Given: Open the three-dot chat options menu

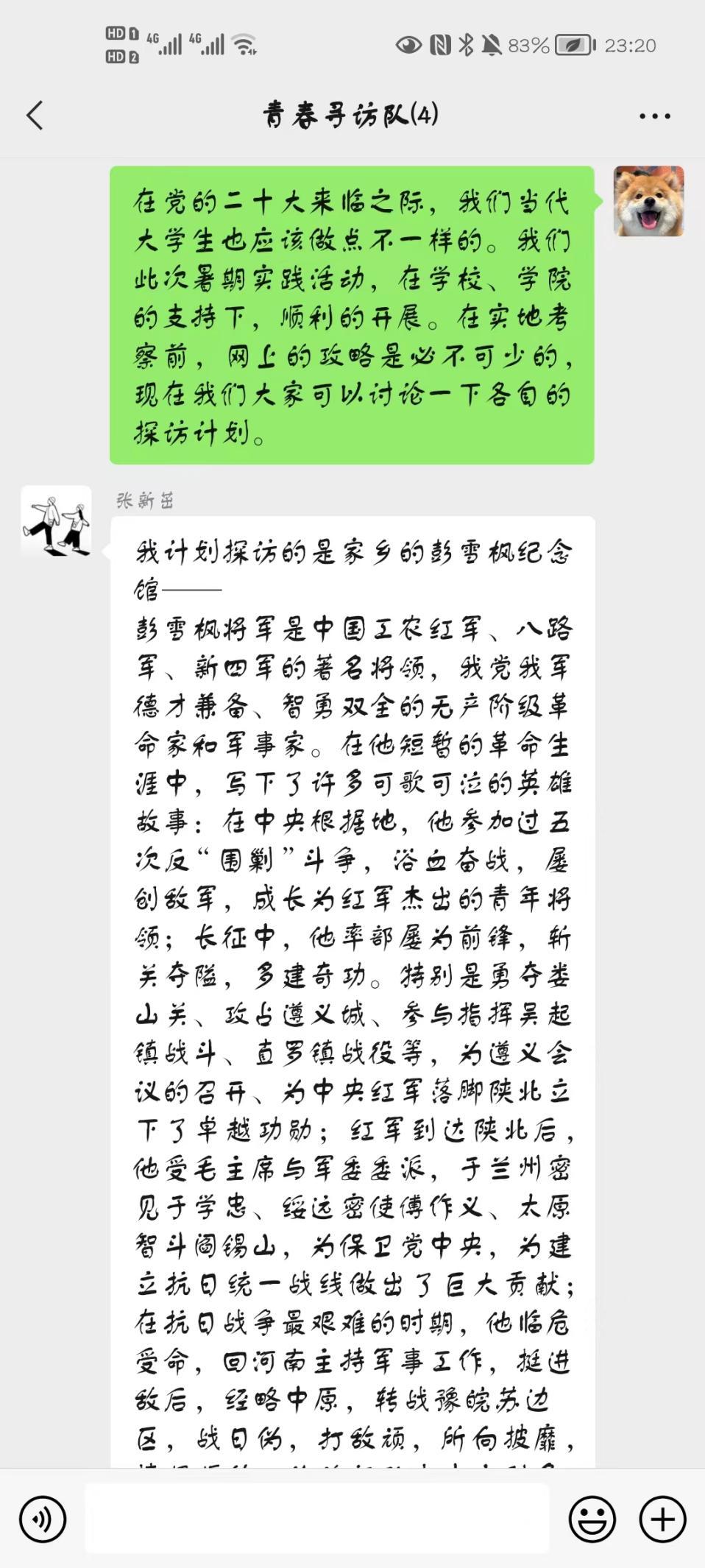Looking at the screenshot, I should coord(654,116).
